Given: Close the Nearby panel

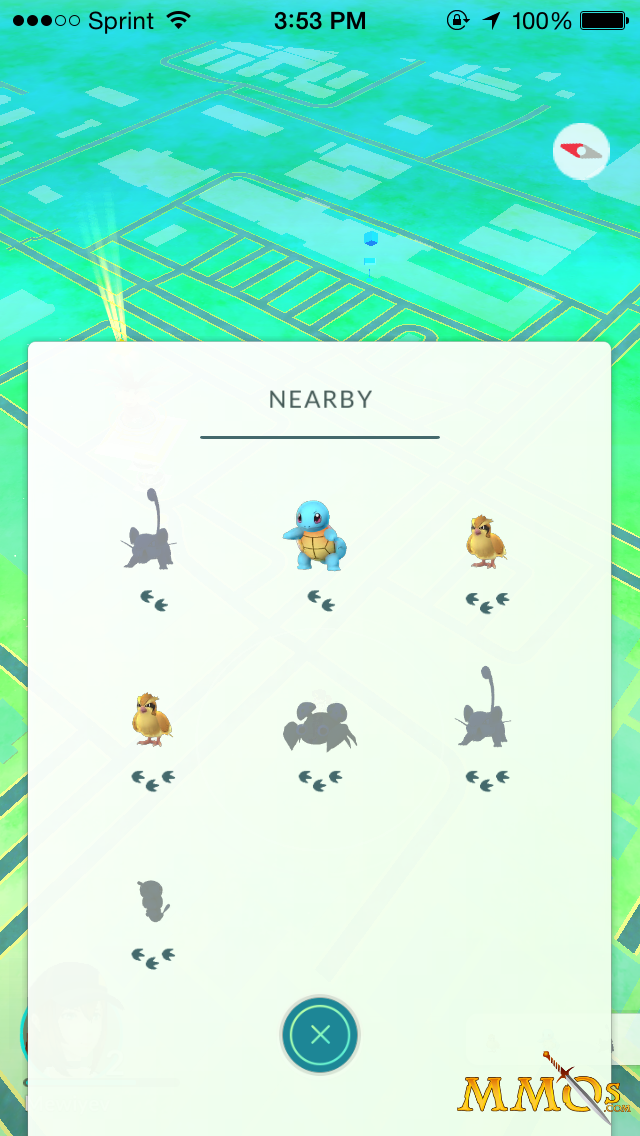Looking at the screenshot, I should click(320, 1035).
